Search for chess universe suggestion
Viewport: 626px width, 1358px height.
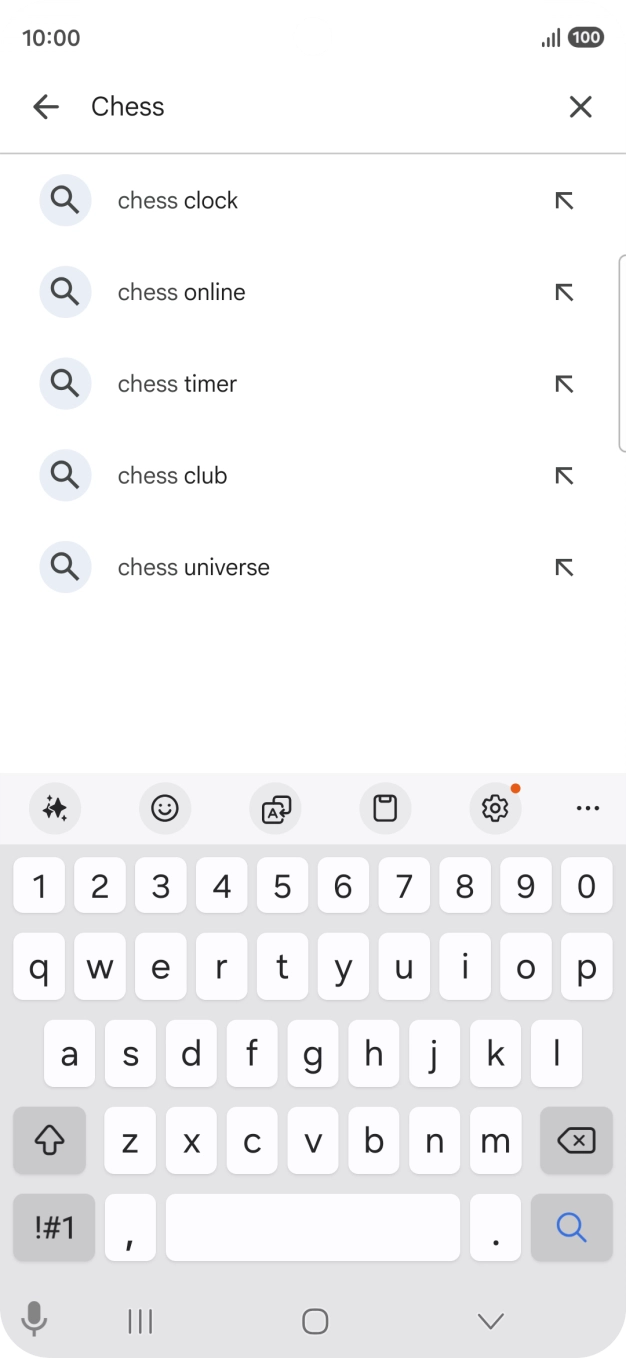(x=193, y=568)
